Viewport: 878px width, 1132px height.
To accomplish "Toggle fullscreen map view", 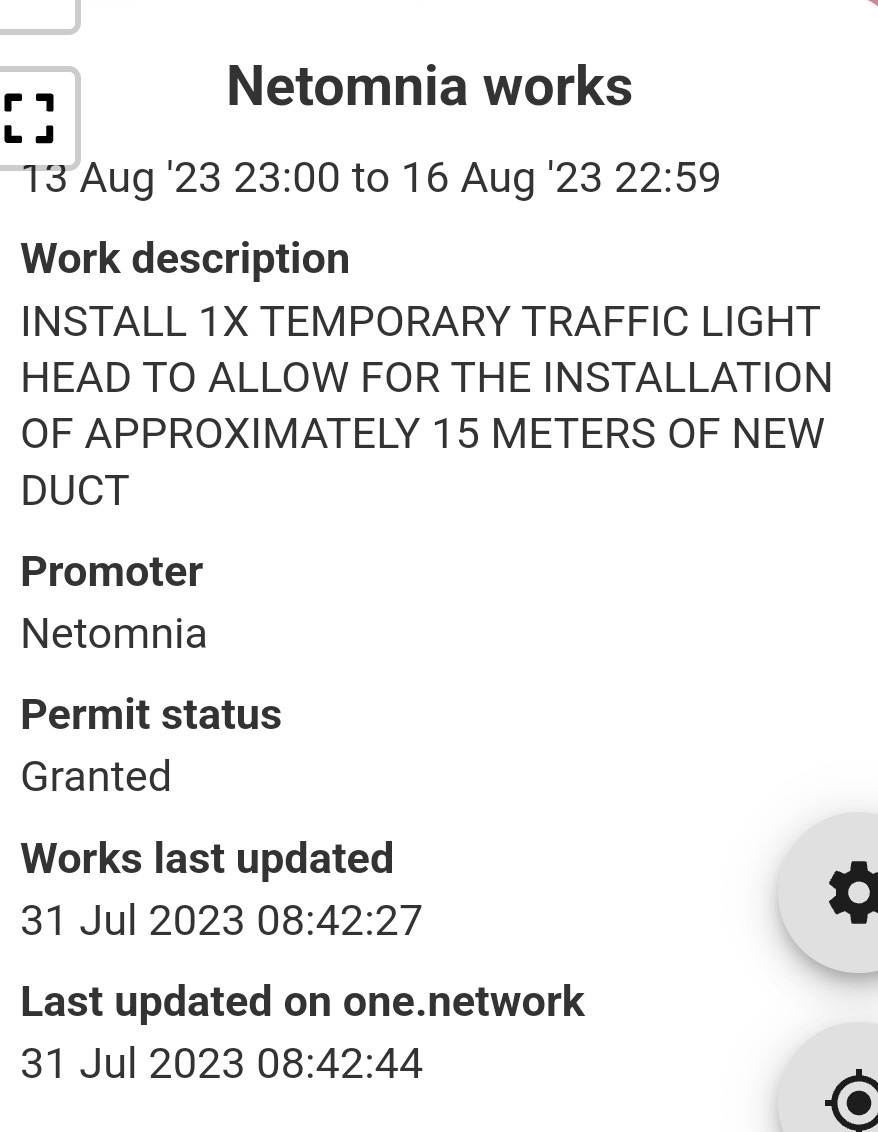I will tap(30, 118).
